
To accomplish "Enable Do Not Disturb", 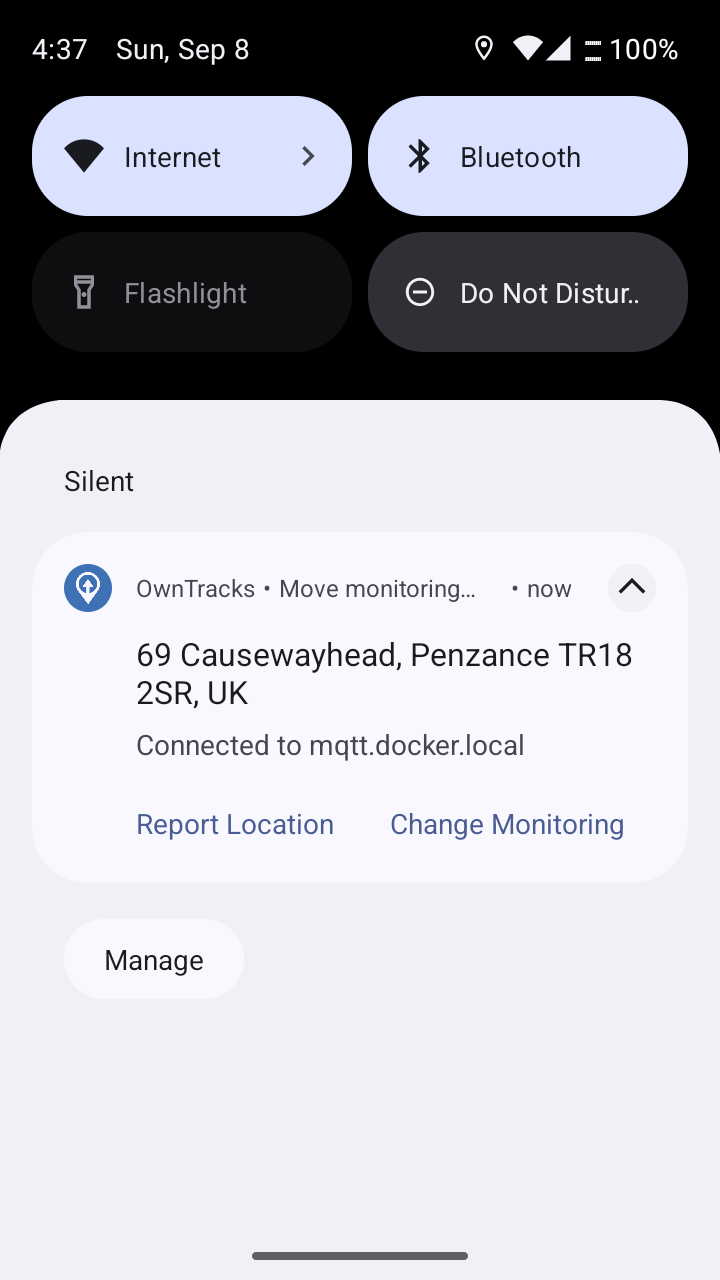I will point(527,292).
